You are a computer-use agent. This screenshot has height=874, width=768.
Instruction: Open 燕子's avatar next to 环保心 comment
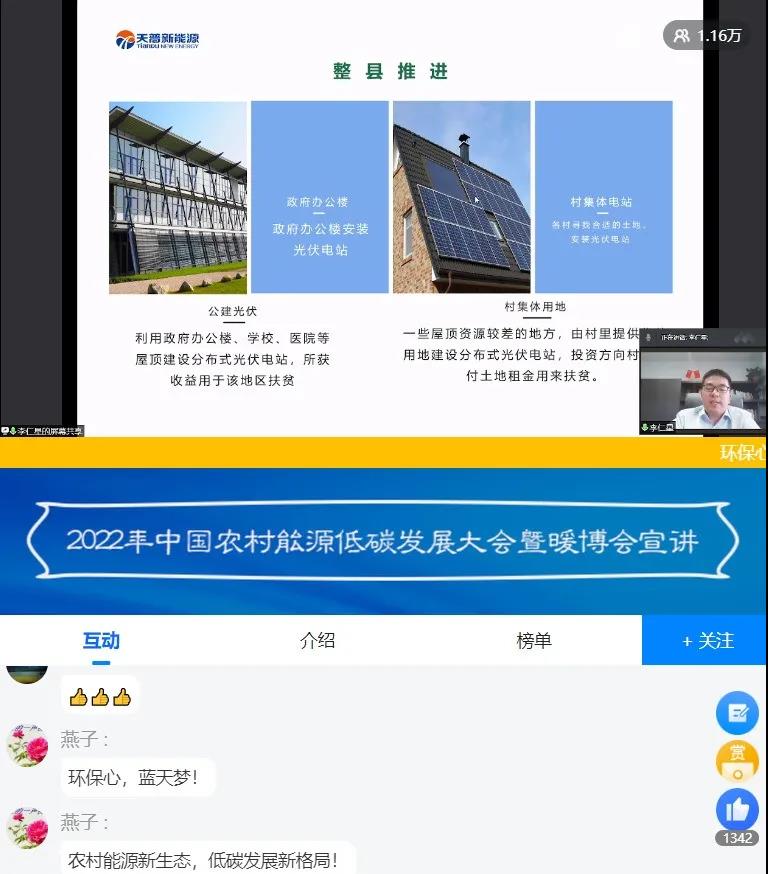[27, 747]
